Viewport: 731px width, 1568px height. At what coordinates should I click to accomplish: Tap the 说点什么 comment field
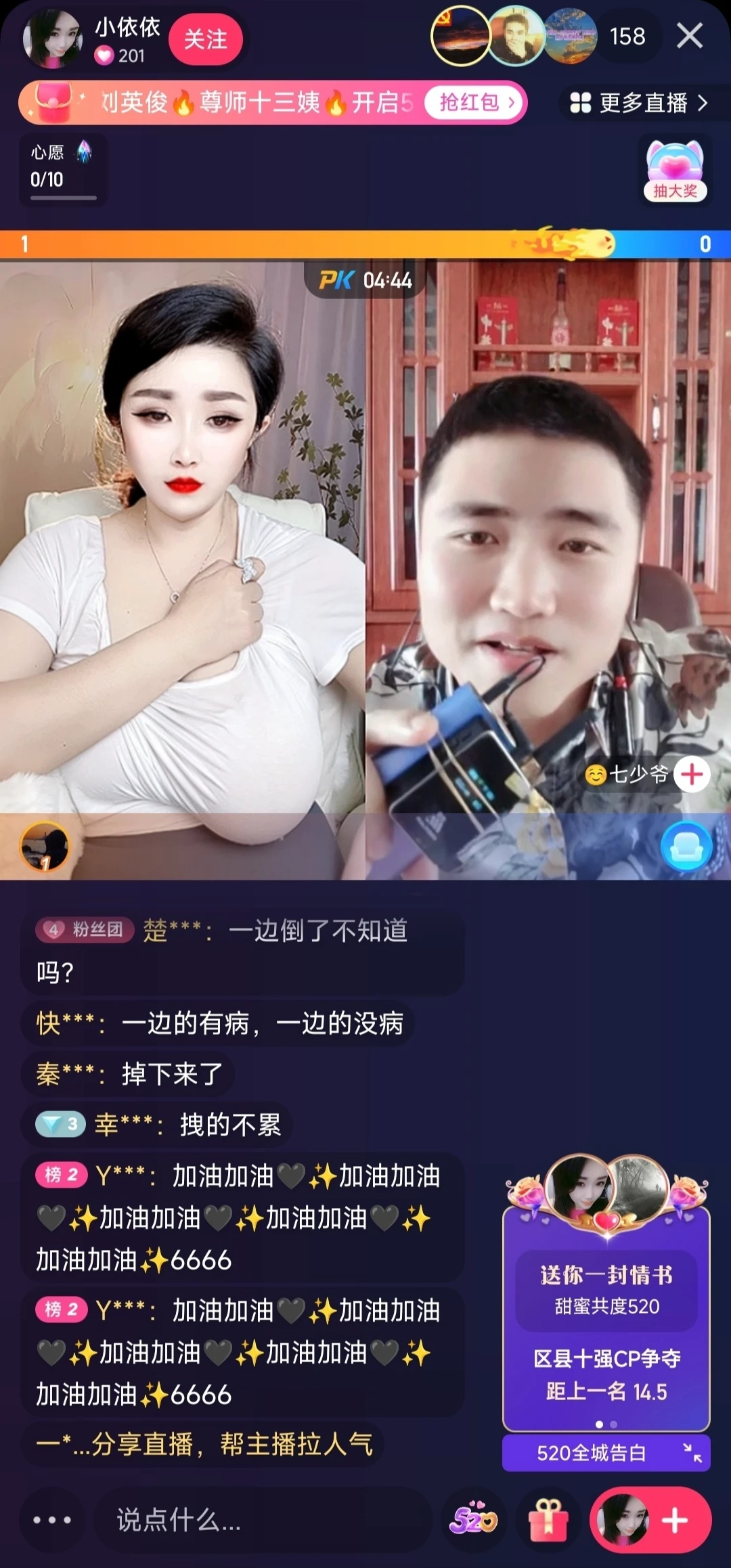click(264, 1519)
